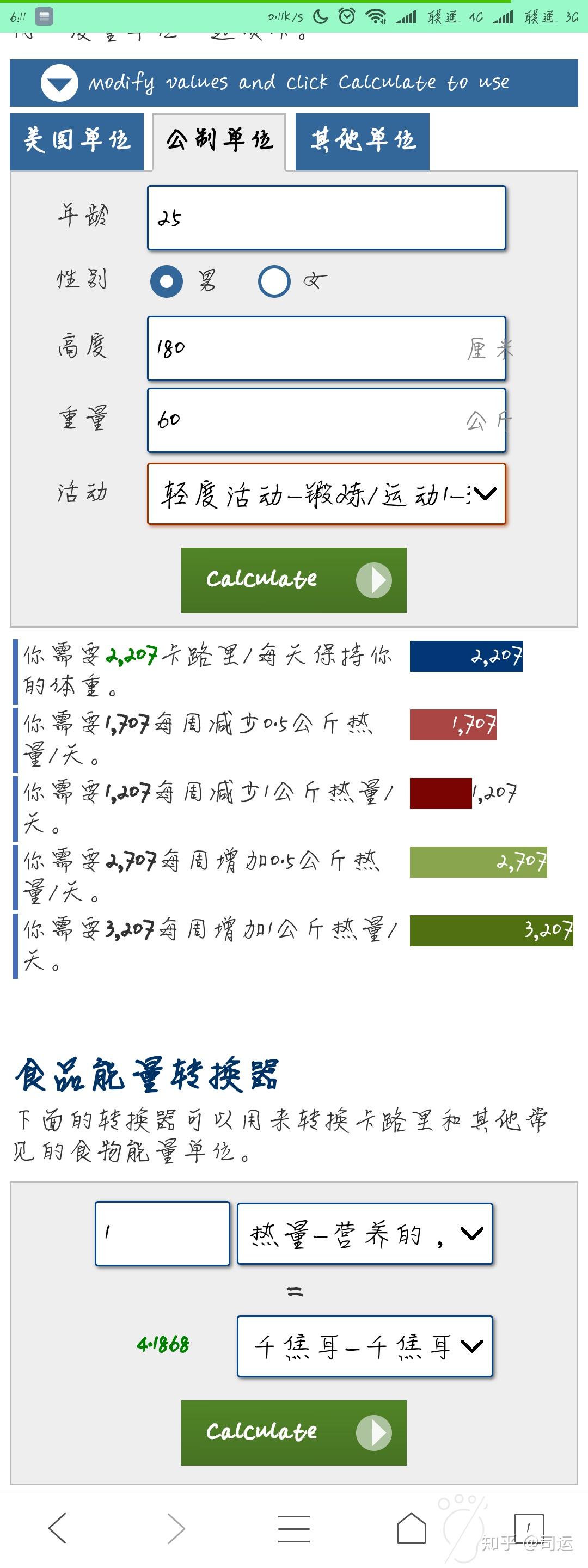Switch to the 美国单位 tab

77,140
